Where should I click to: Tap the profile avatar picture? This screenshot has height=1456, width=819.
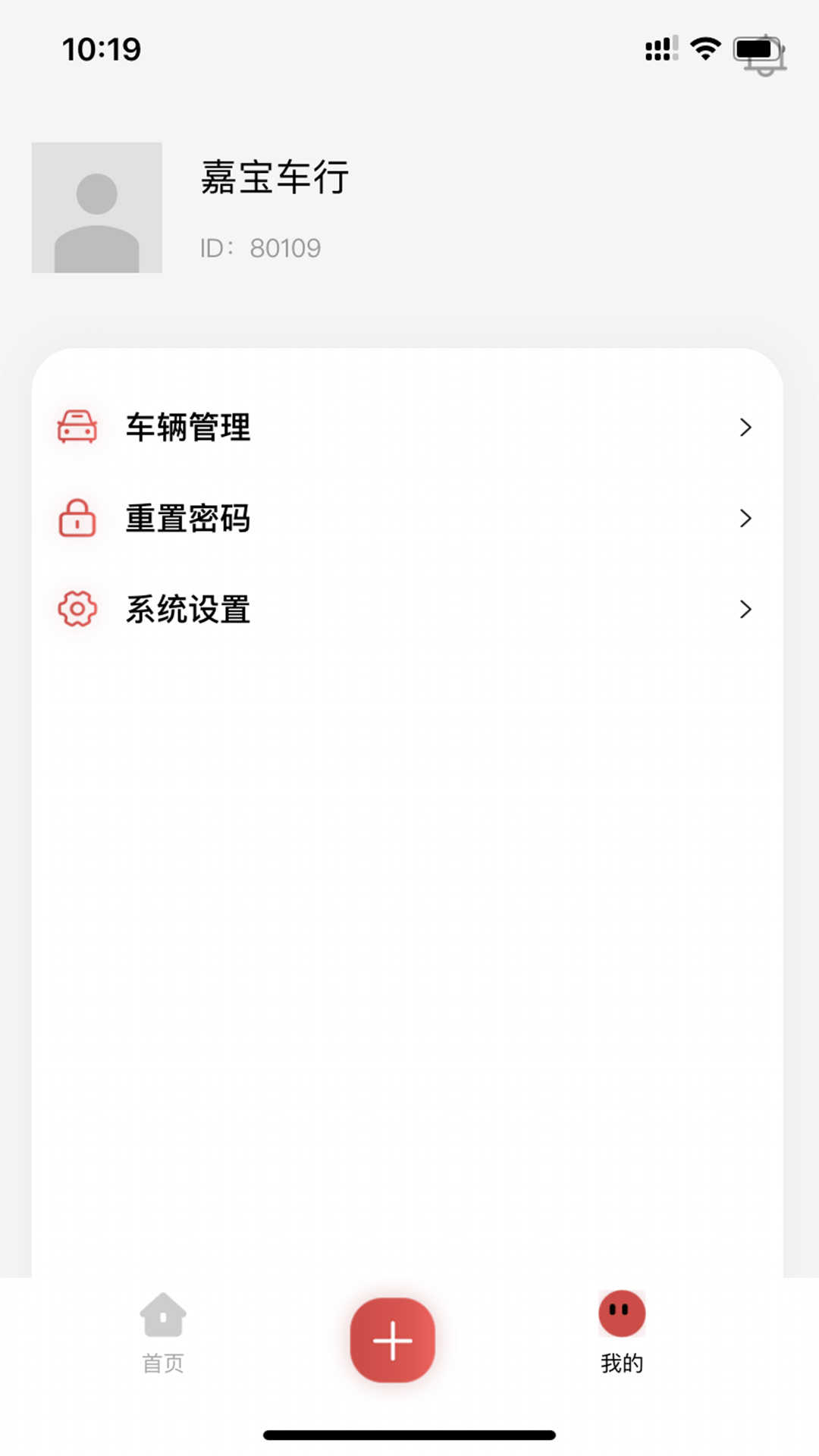97,208
